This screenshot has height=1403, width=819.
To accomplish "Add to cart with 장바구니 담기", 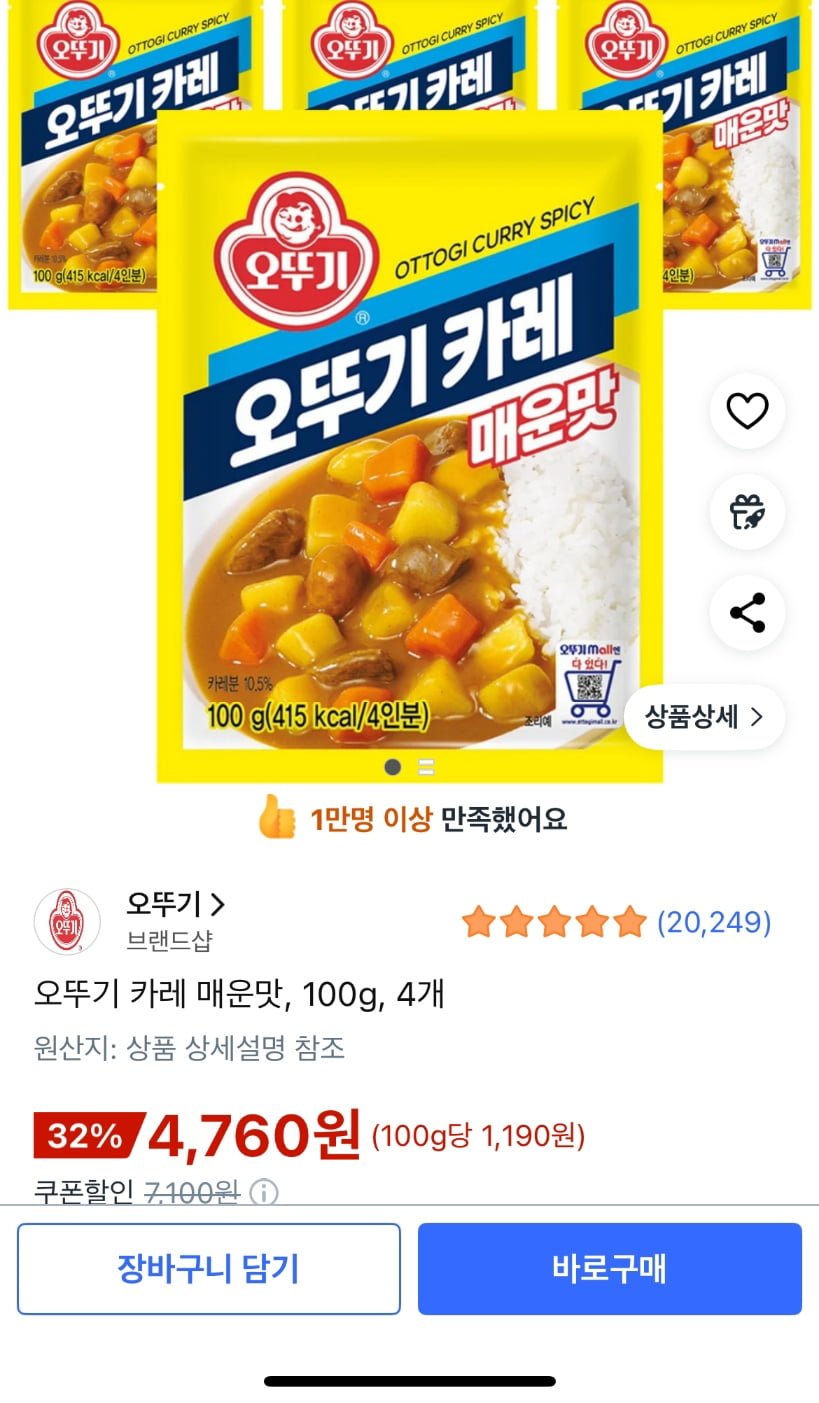I will click(208, 1269).
